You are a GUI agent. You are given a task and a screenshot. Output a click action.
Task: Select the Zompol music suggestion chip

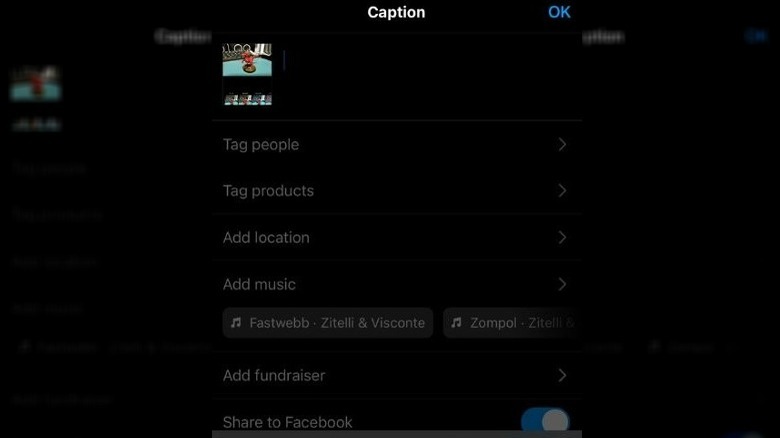(512, 323)
